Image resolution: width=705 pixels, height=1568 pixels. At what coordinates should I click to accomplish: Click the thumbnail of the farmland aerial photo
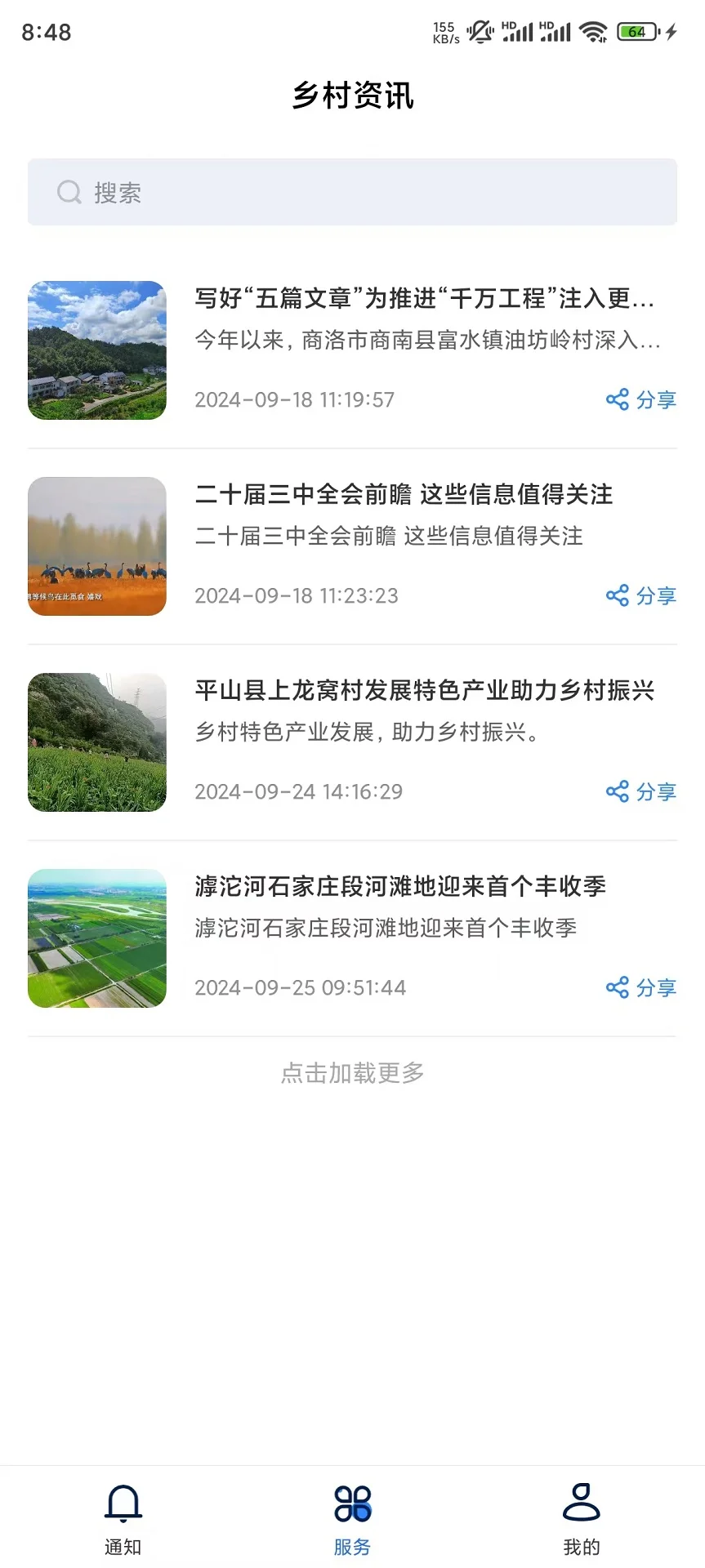click(96, 939)
